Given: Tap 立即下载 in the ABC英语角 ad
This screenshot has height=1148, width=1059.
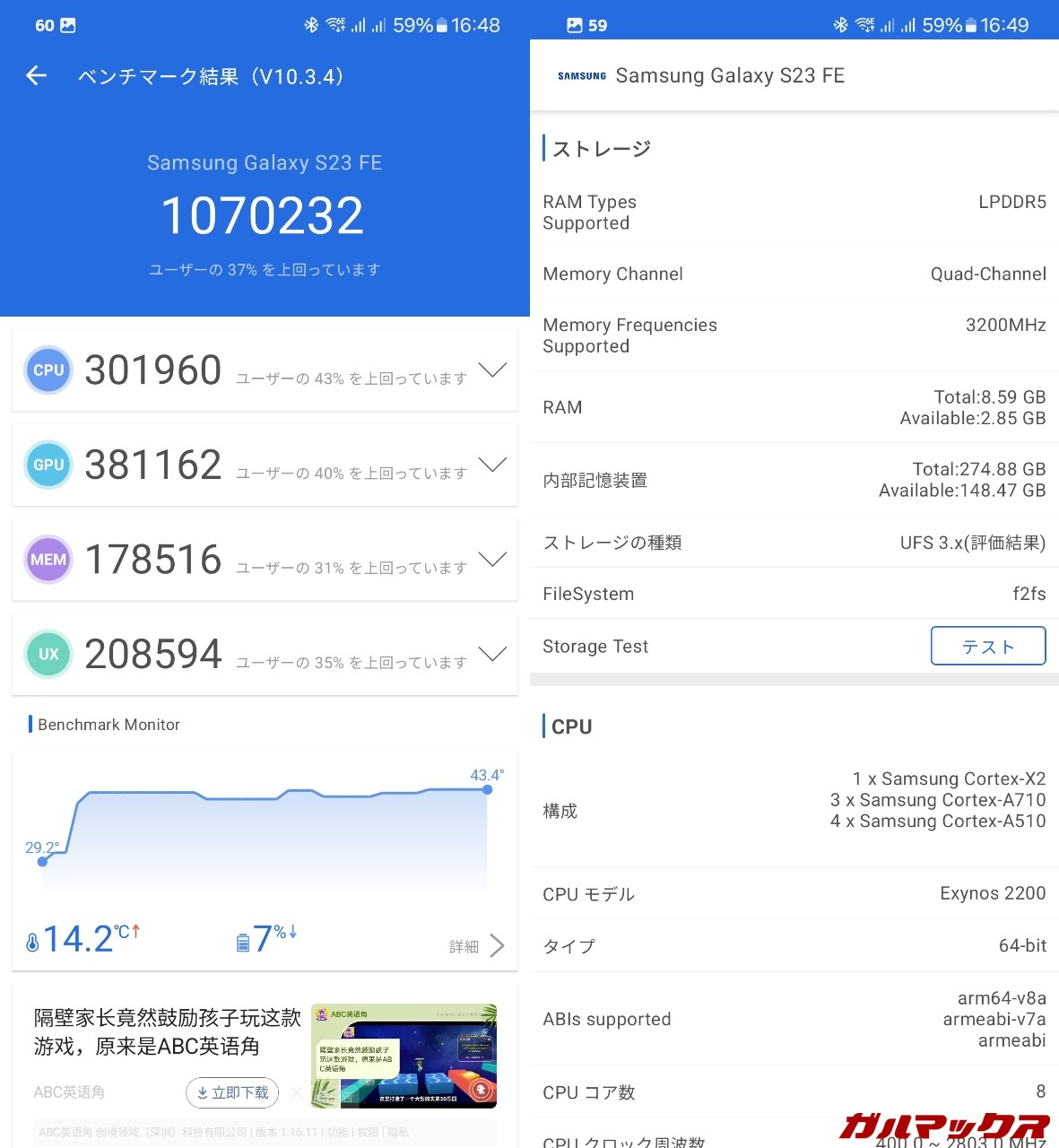Looking at the screenshot, I should pyautogui.click(x=233, y=1092).
